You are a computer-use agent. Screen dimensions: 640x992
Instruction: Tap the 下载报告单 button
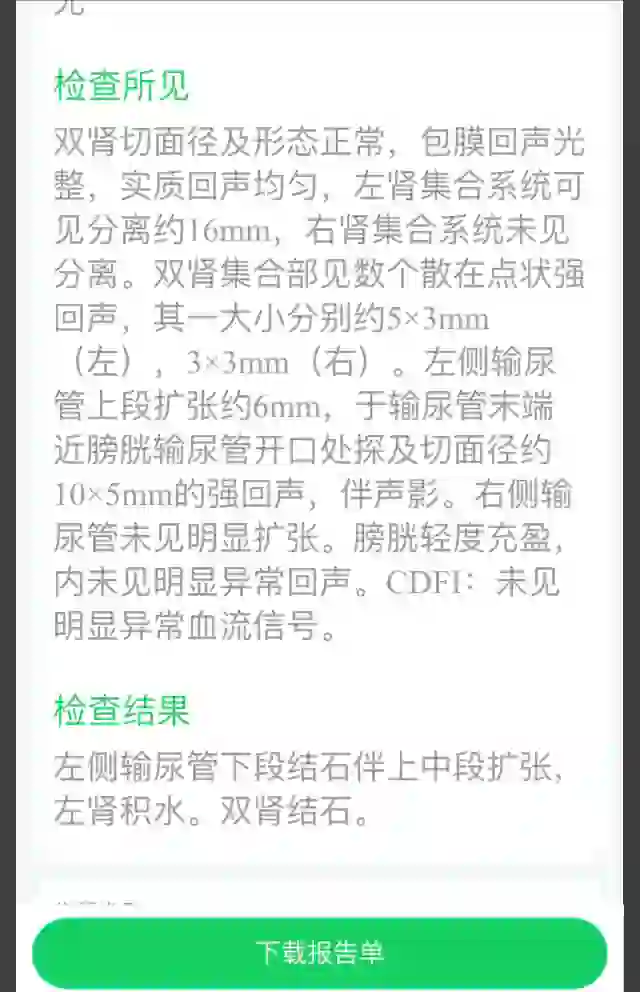point(319,952)
